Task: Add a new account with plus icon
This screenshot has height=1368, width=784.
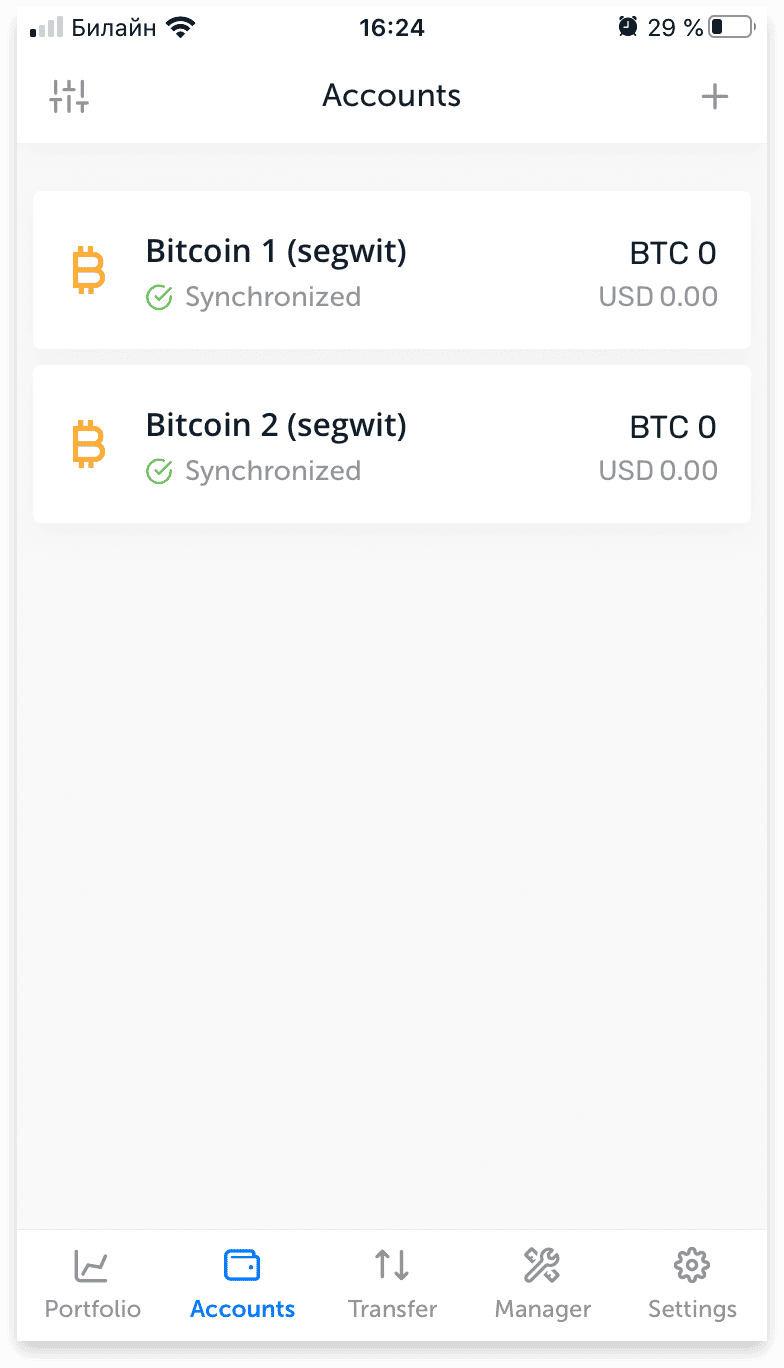Action: (714, 97)
